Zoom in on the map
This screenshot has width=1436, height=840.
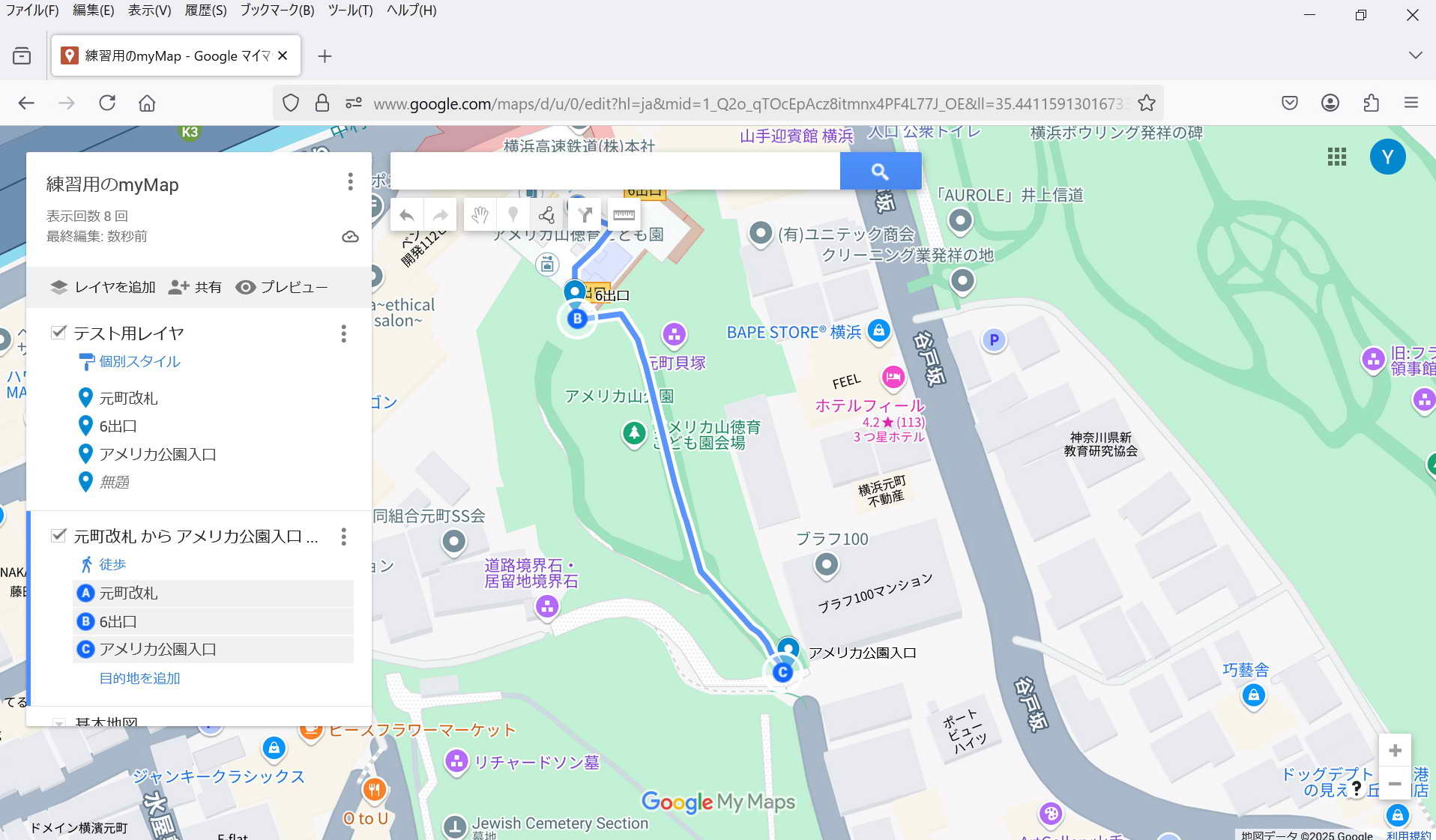pyautogui.click(x=1395, y=750)
